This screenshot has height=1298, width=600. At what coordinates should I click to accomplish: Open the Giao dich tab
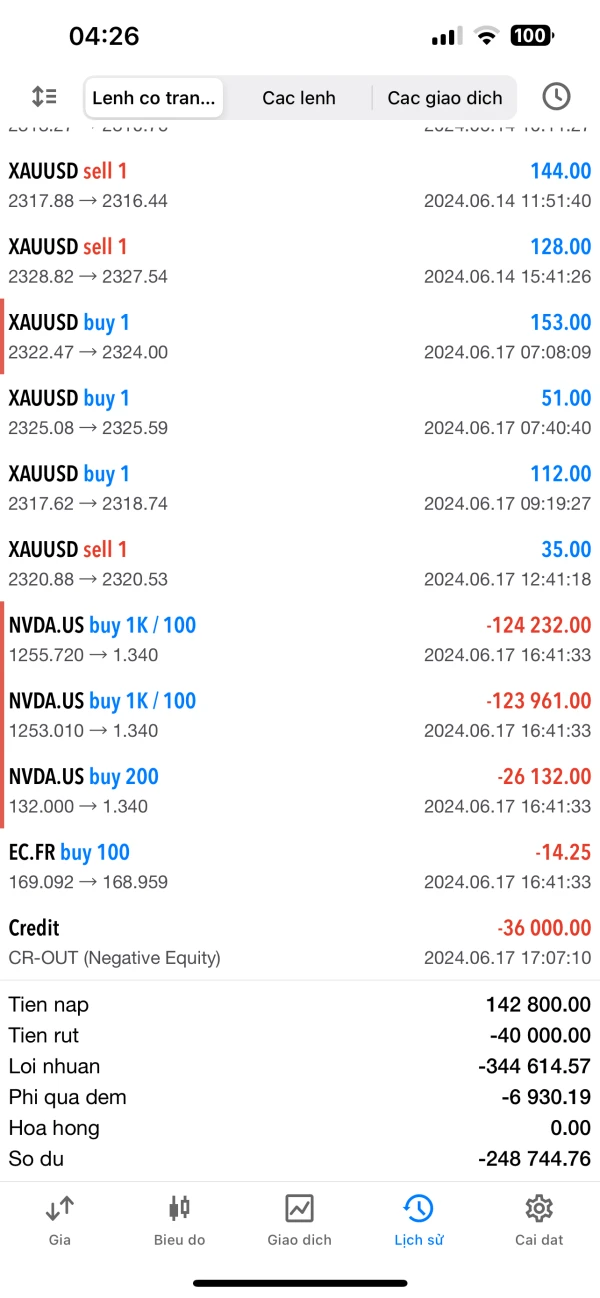(x=299, y=1220)
